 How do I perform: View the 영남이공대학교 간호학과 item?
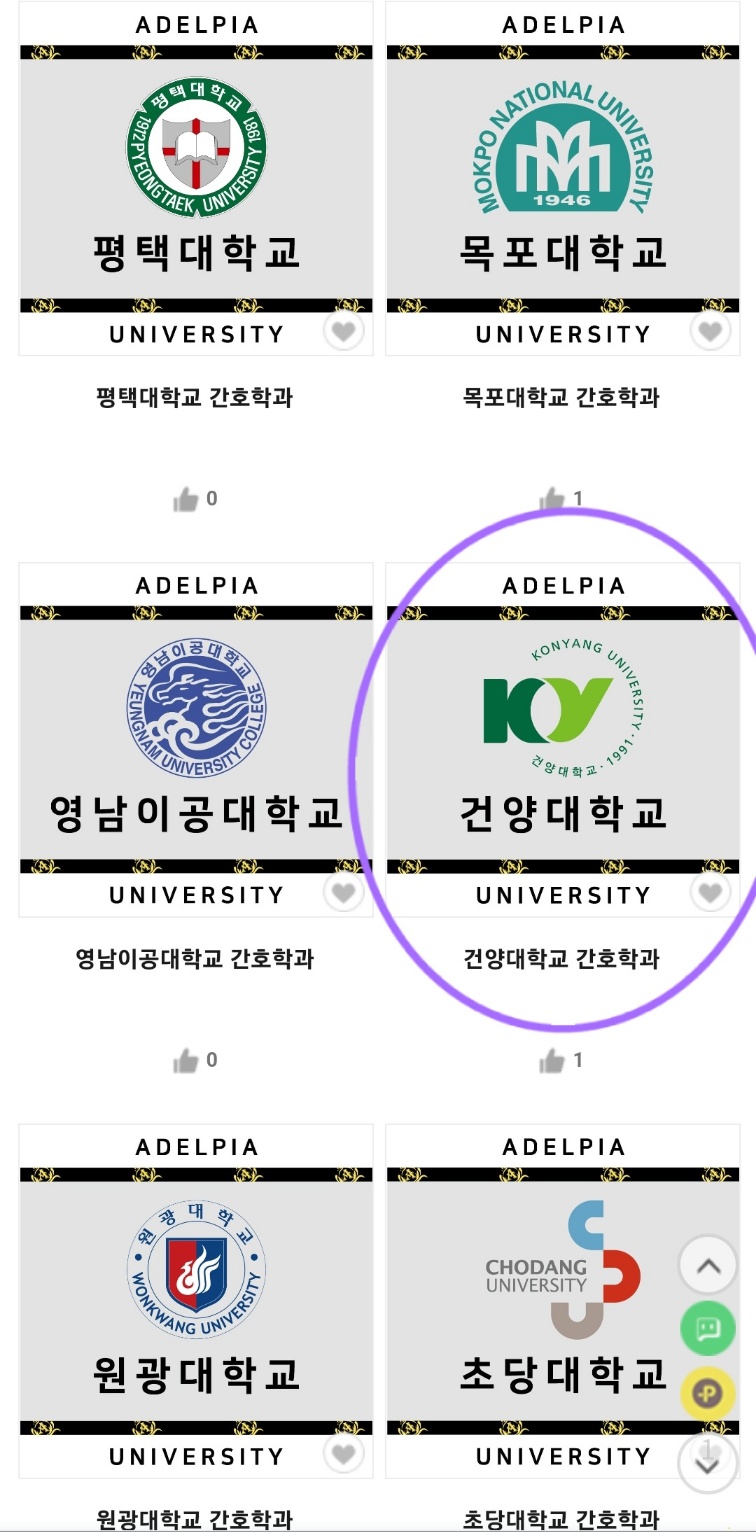196,740
